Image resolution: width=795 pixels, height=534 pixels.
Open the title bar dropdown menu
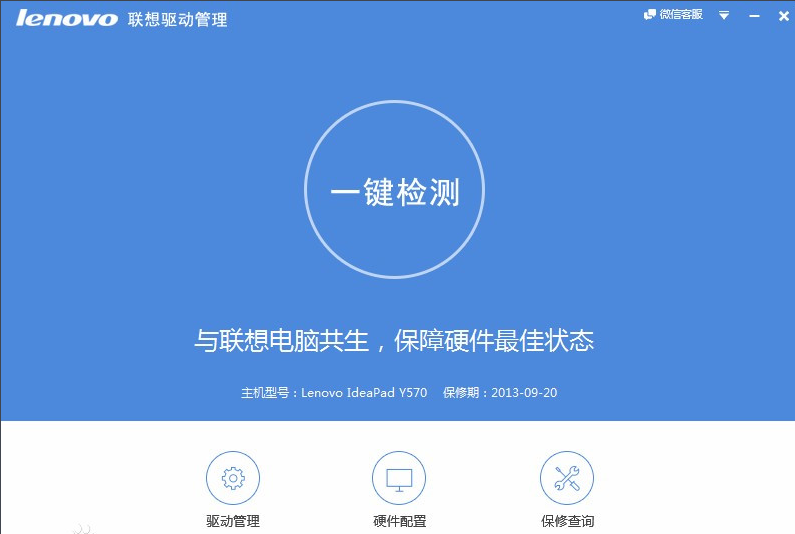[724, 15]
